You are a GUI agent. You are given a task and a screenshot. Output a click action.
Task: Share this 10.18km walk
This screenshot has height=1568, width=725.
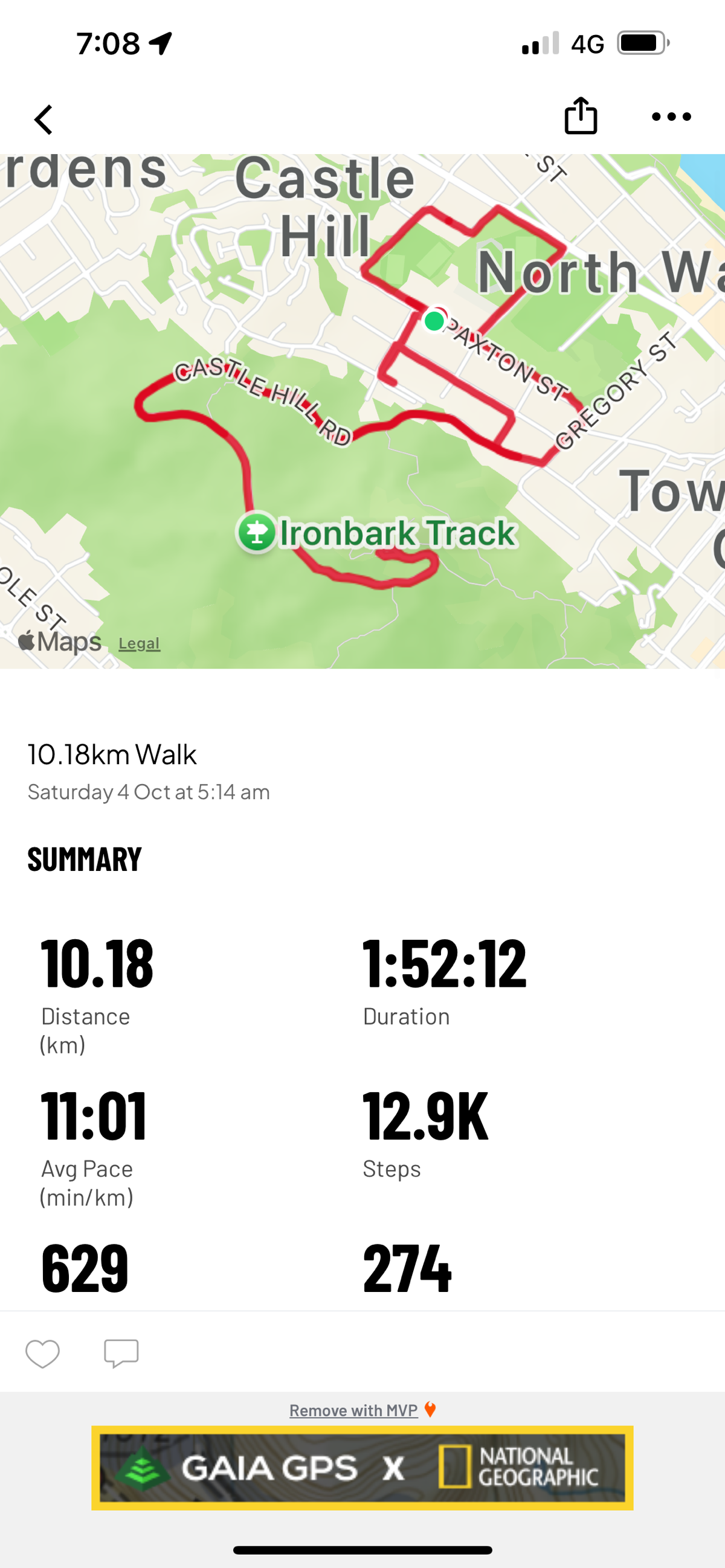[x=581, y=115]
